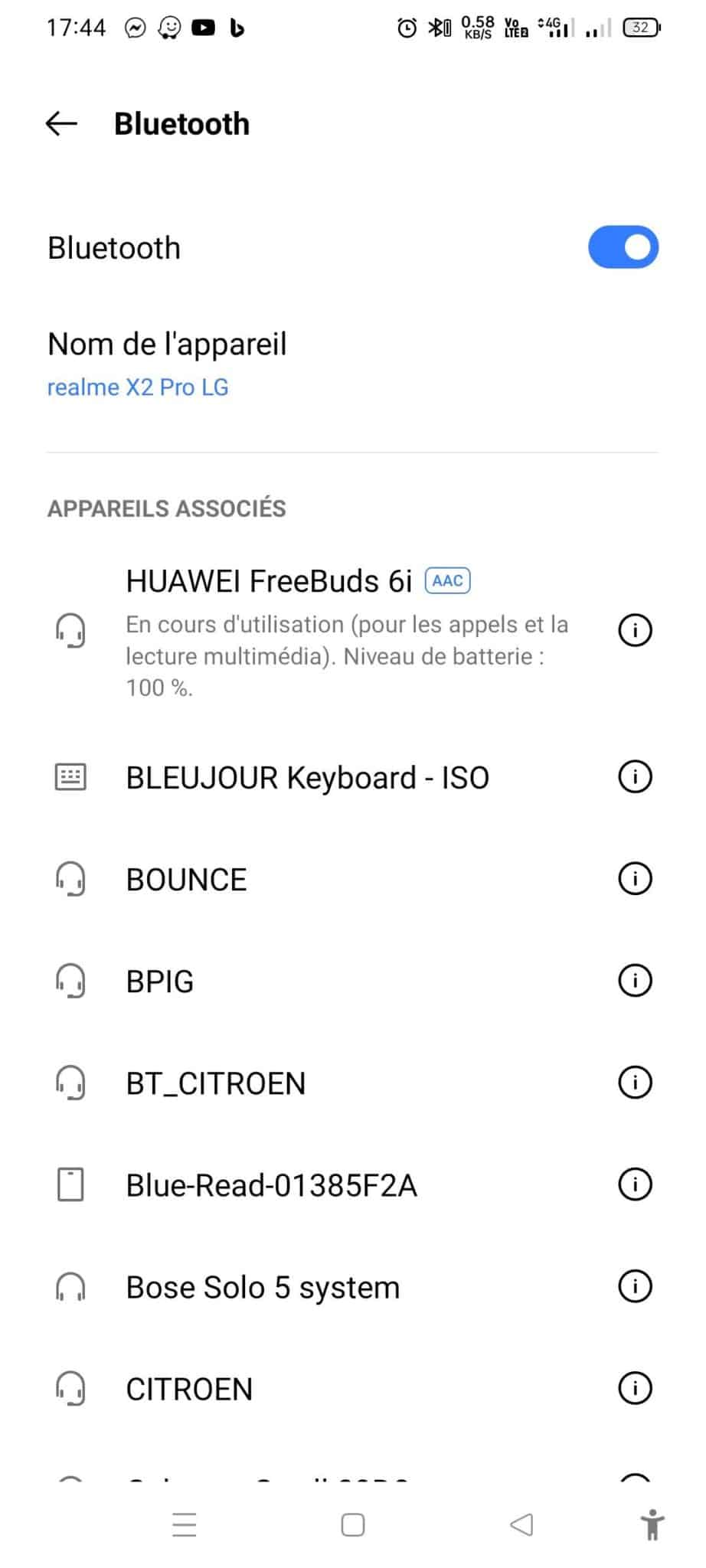Go back from Bluetooth settings
The width and height of the screenshot is (706, 1568).
pyautogui.click(x=61, y=123)
